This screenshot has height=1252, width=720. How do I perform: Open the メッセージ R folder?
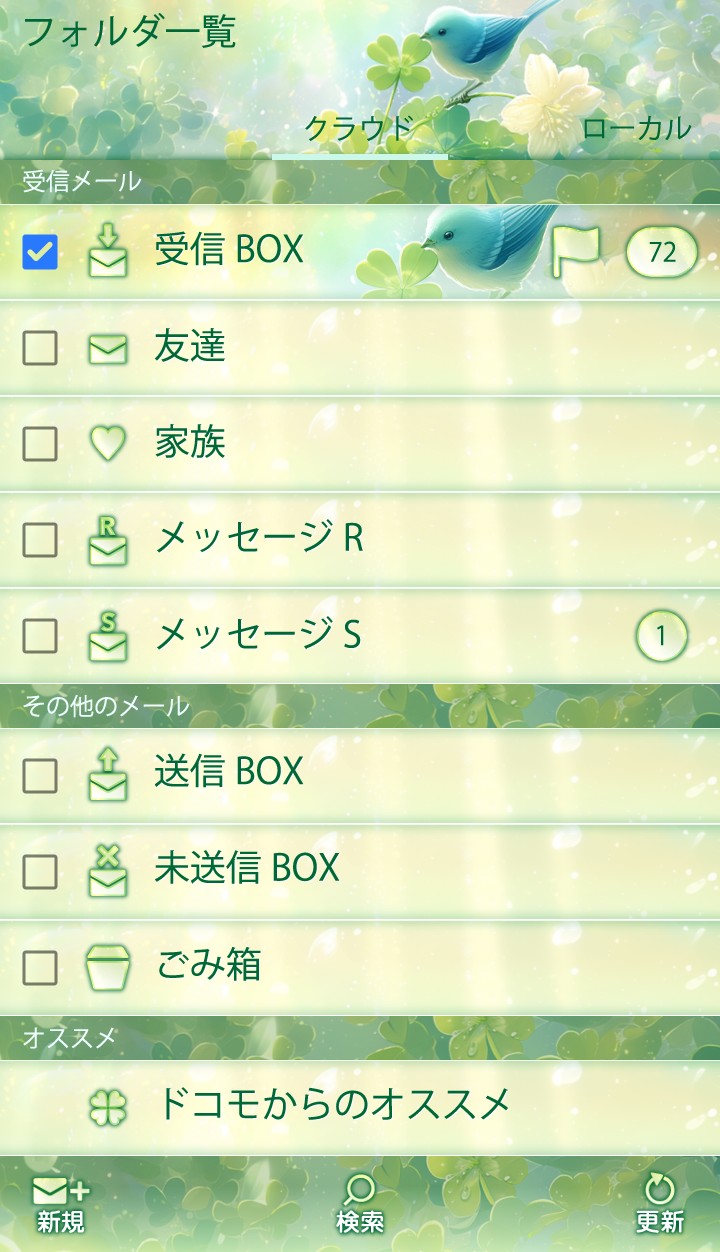pyautogui.click(x=260, y=539)
